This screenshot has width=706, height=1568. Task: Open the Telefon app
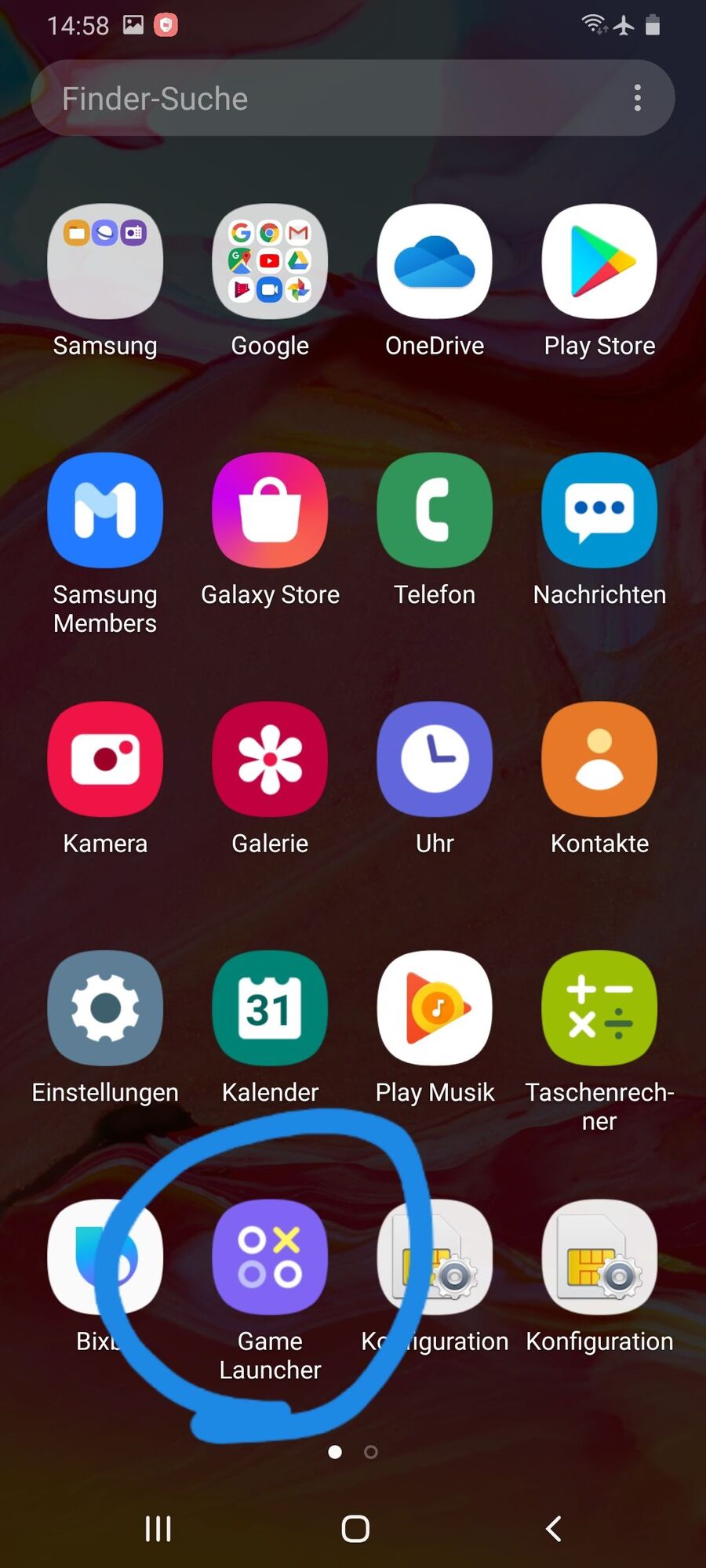435,511
